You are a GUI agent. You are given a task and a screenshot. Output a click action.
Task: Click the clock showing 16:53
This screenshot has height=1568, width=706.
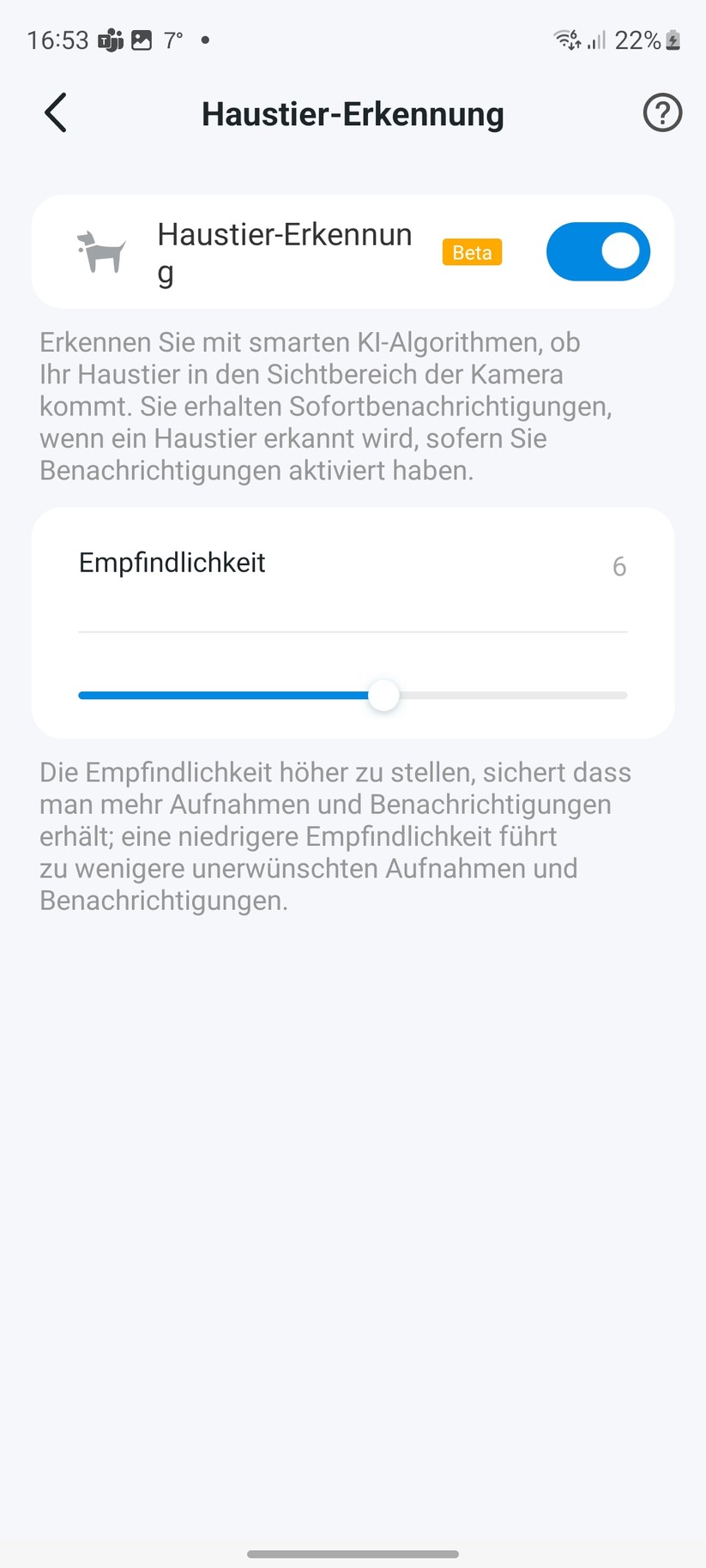coord(59,39)
